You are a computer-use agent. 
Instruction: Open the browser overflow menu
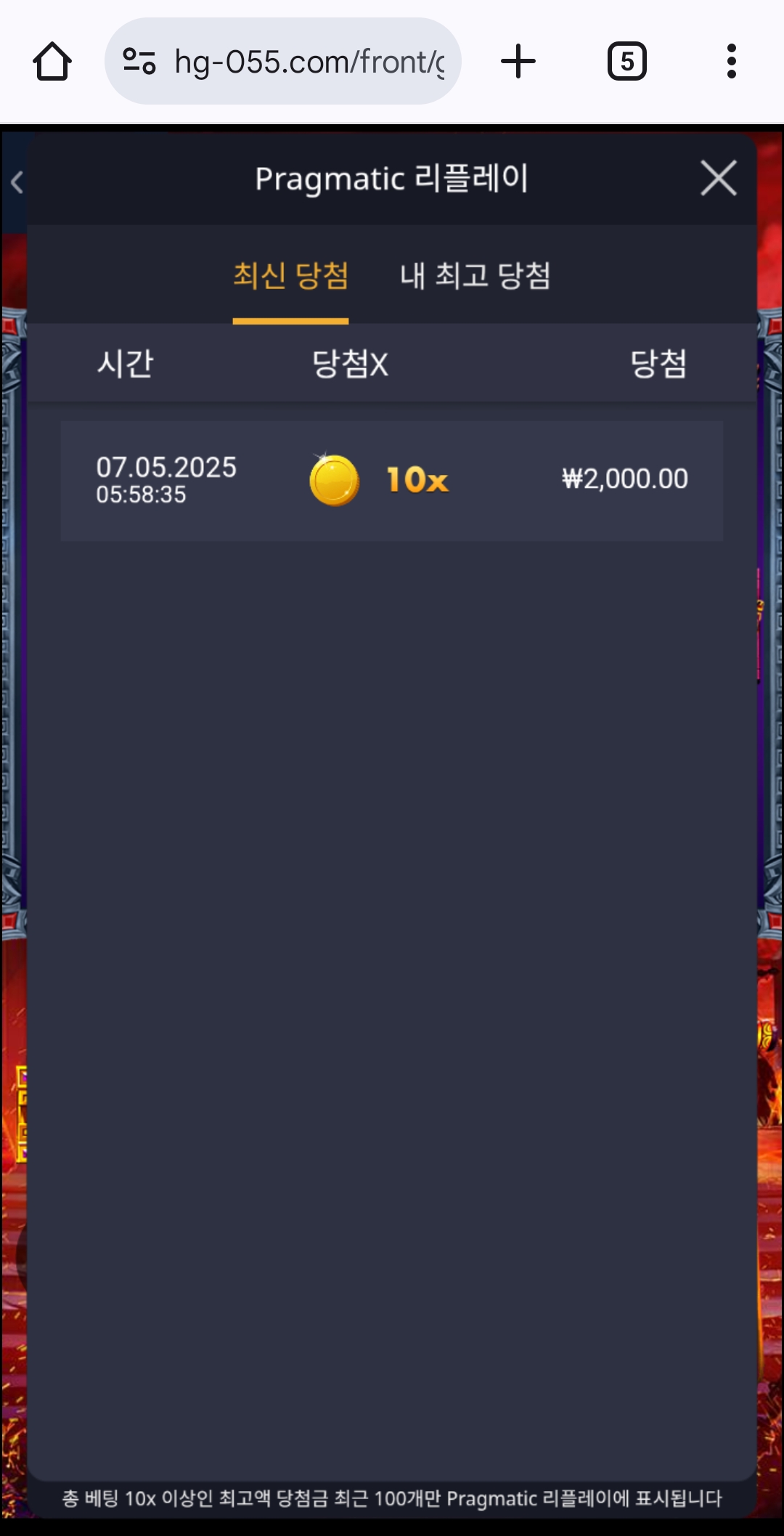tap(731, 62)
